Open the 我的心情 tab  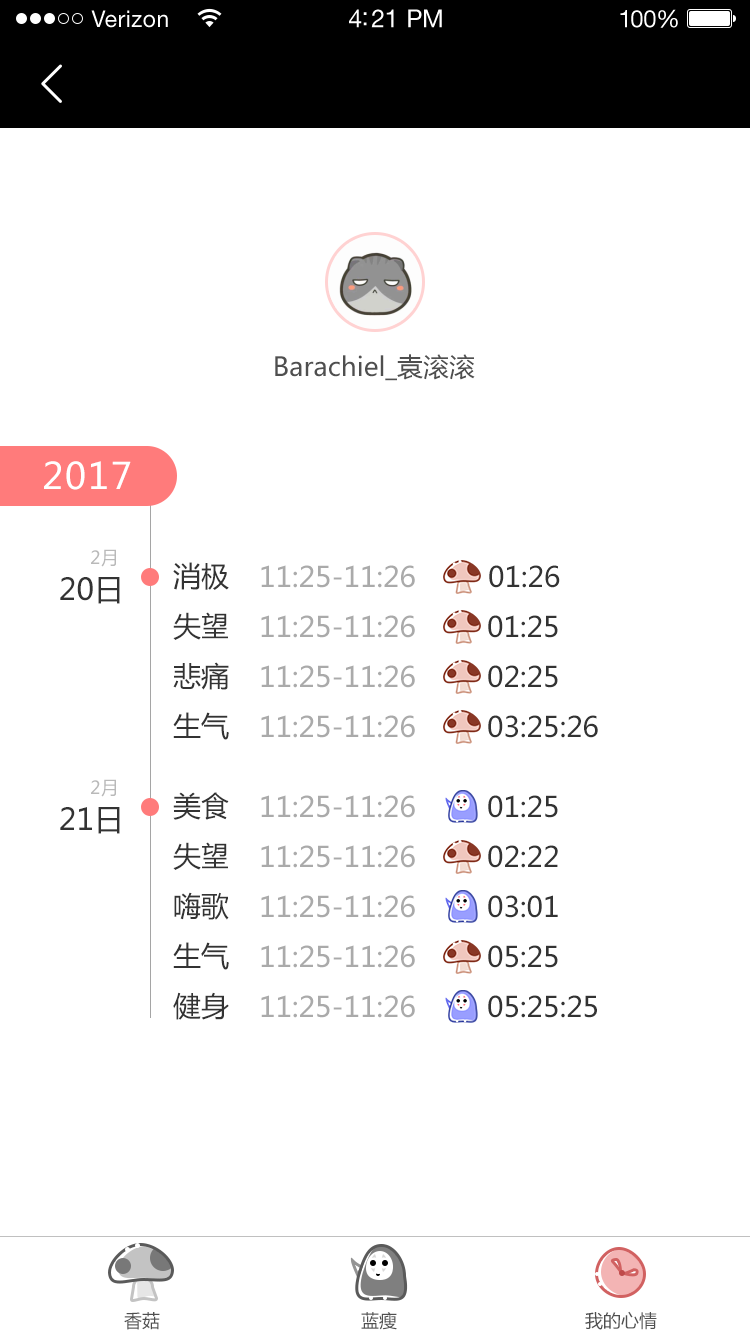coord(620,1284)
